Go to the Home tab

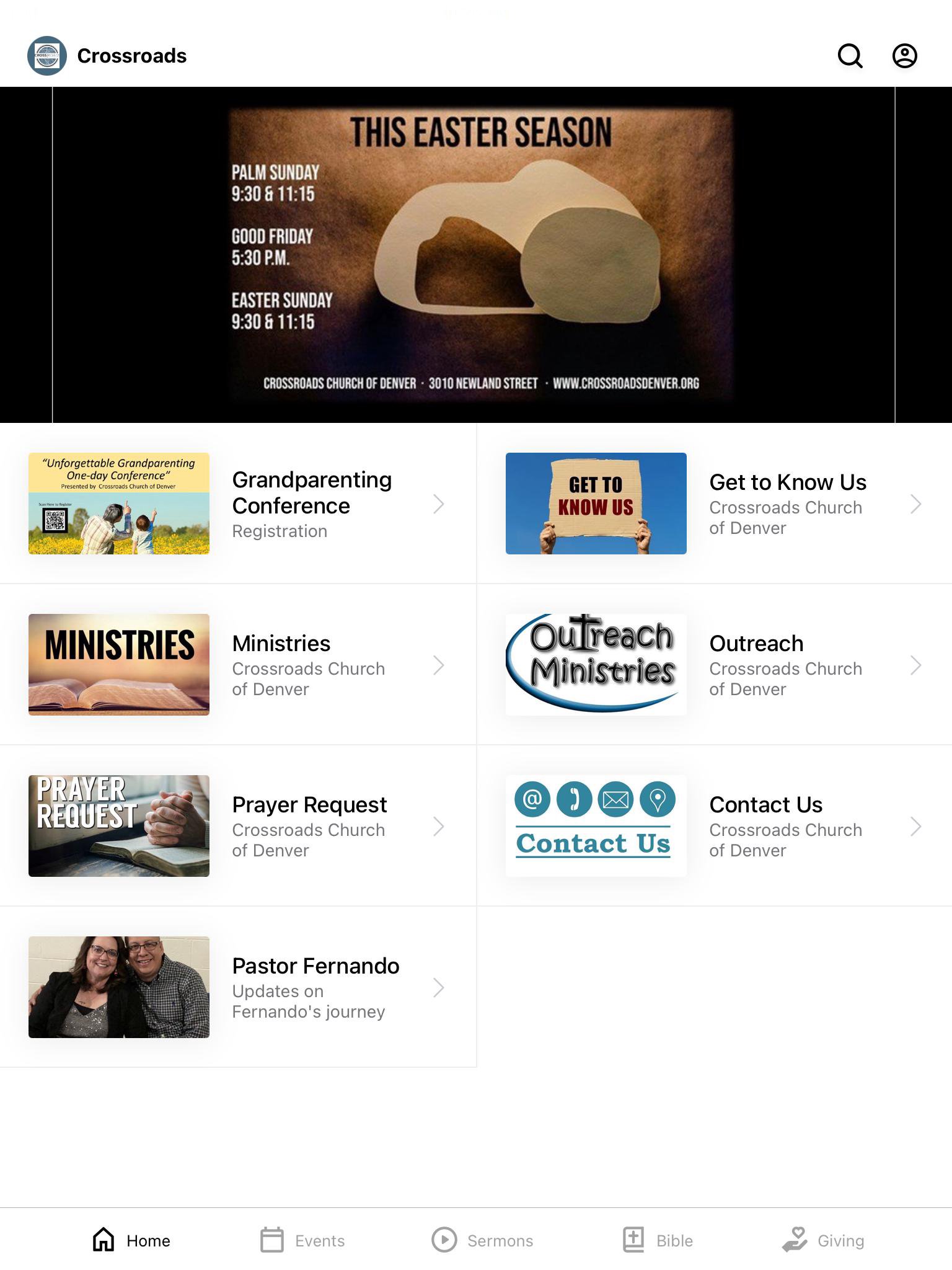(x=131, y=1240)
